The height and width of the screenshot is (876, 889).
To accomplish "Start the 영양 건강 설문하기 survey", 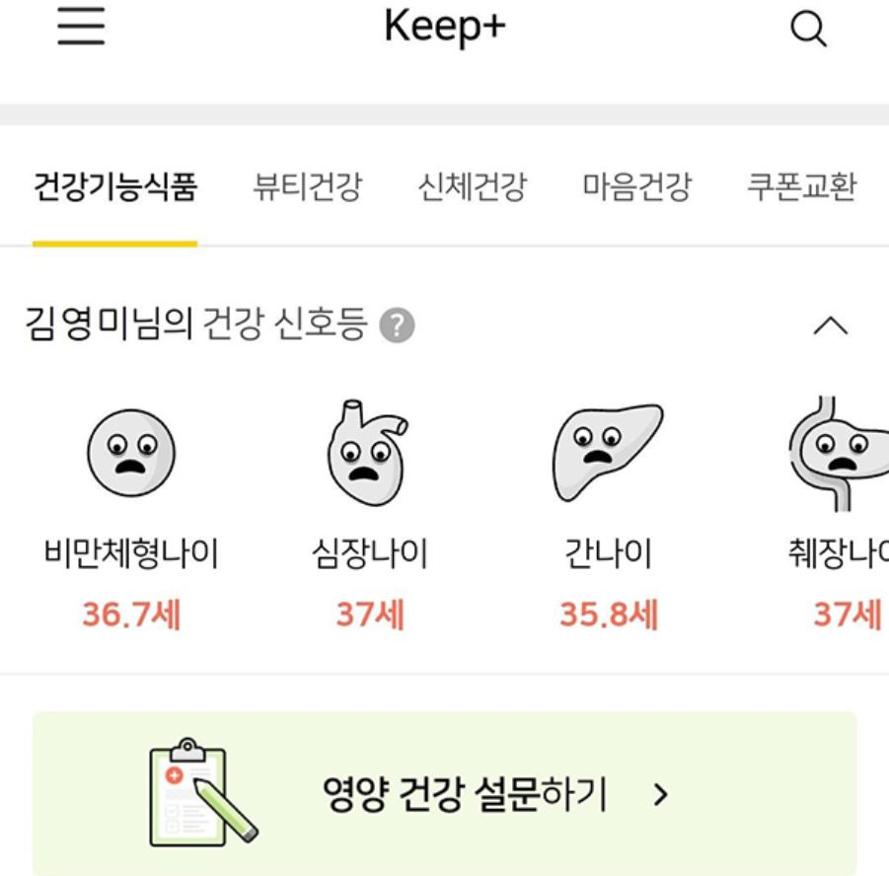I will point(444,794).
